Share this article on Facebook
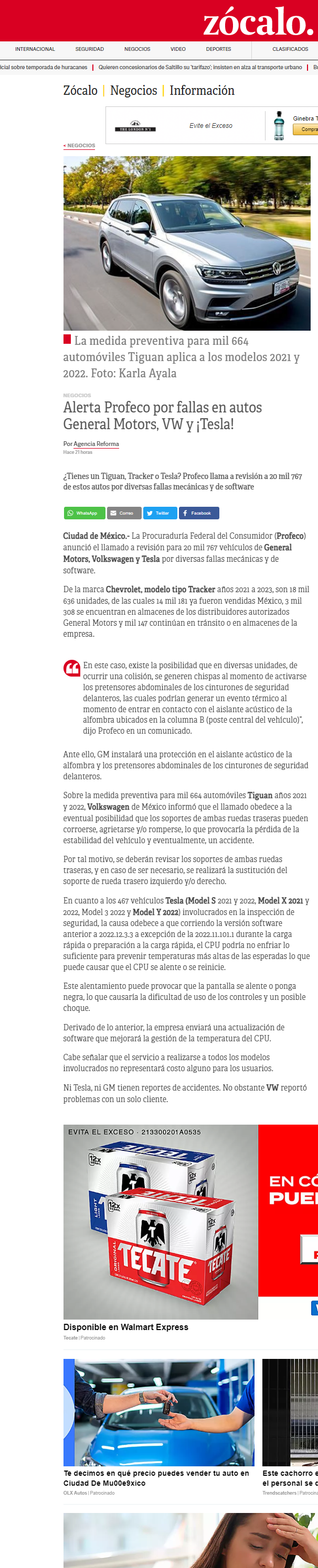This screenshot has width=318, height=1568. coord(198,513)
